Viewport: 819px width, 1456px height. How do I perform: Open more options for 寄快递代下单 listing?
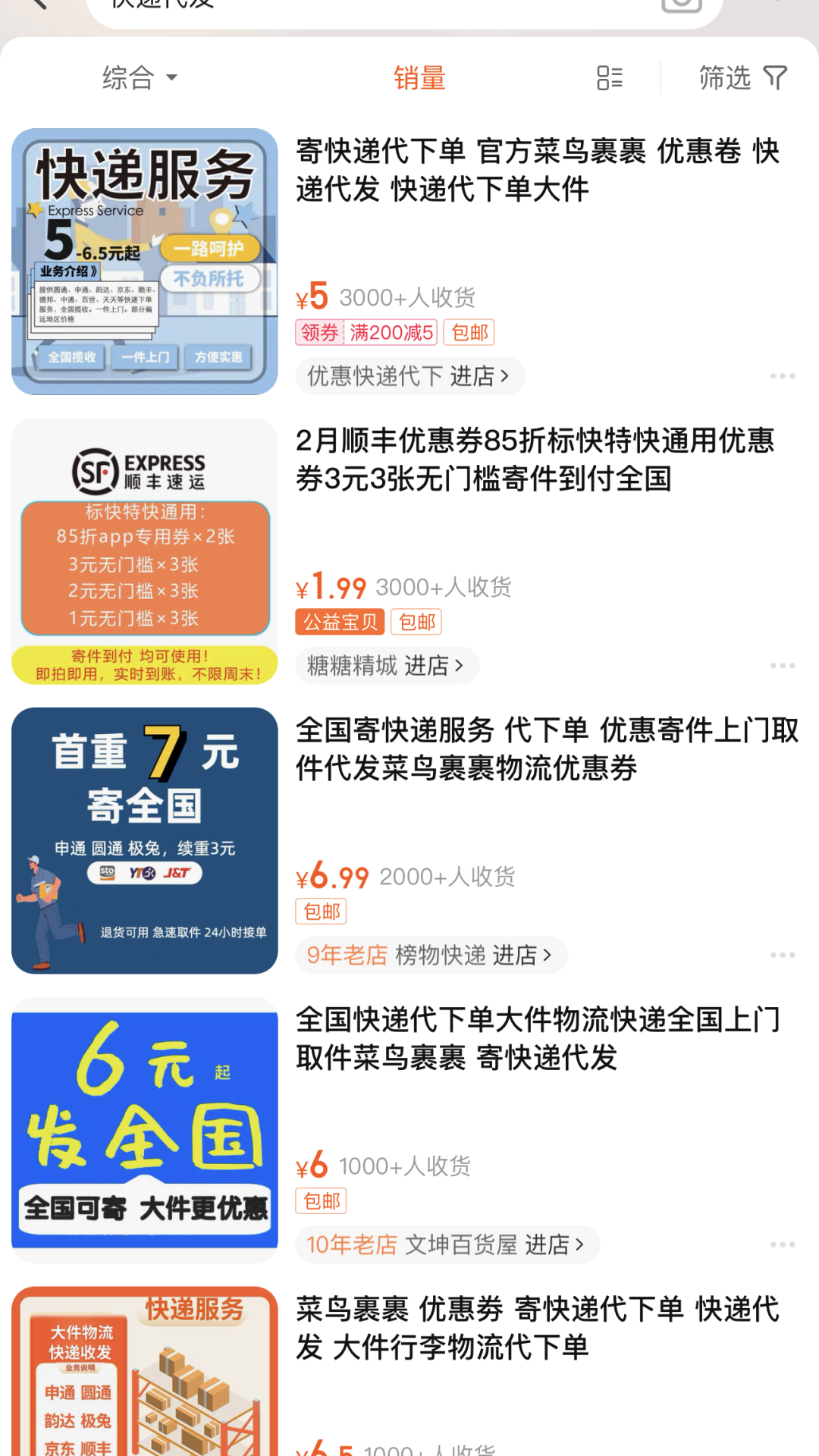click(782, 376)
